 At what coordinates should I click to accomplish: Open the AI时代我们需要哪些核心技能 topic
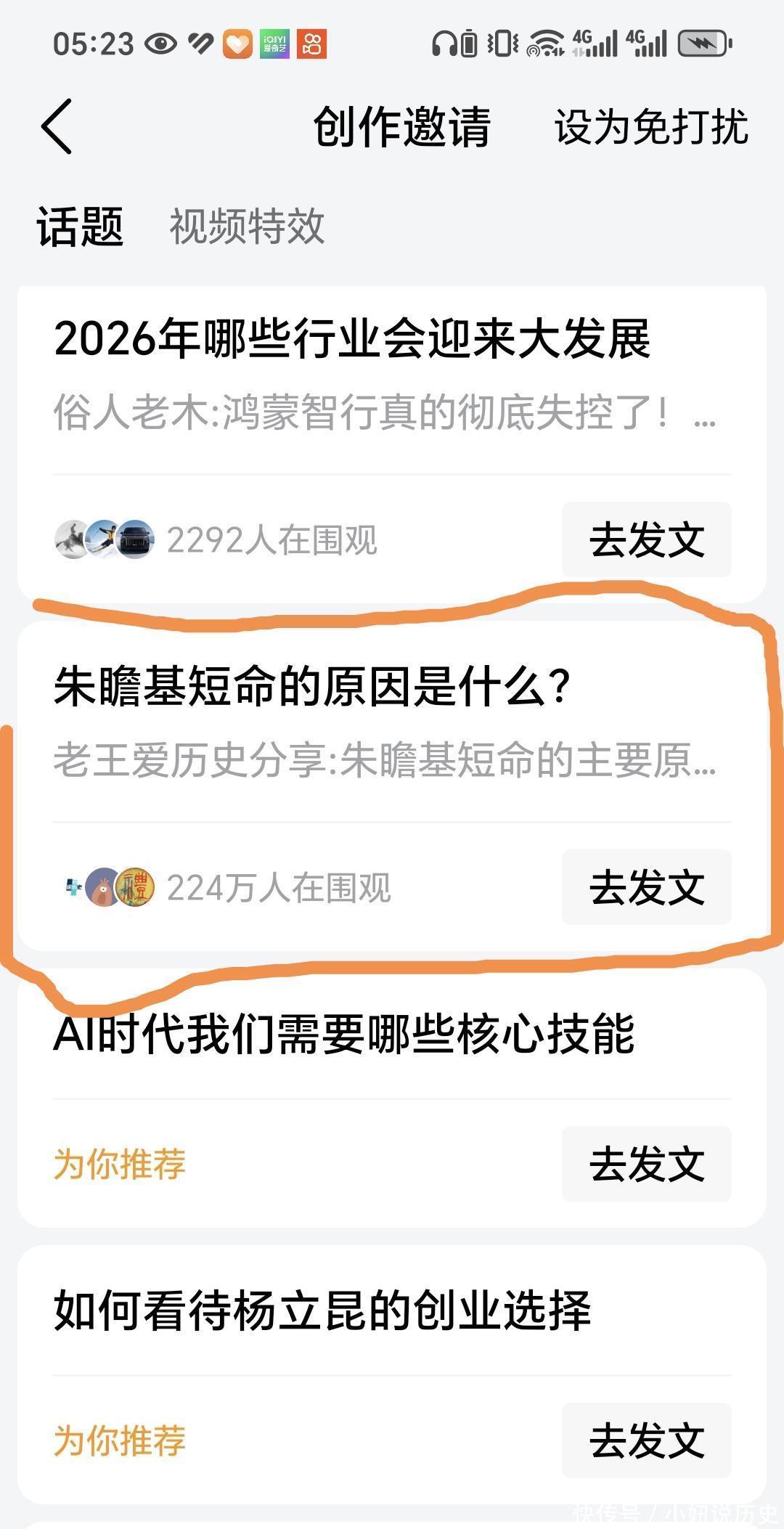tap(344, 1034)
